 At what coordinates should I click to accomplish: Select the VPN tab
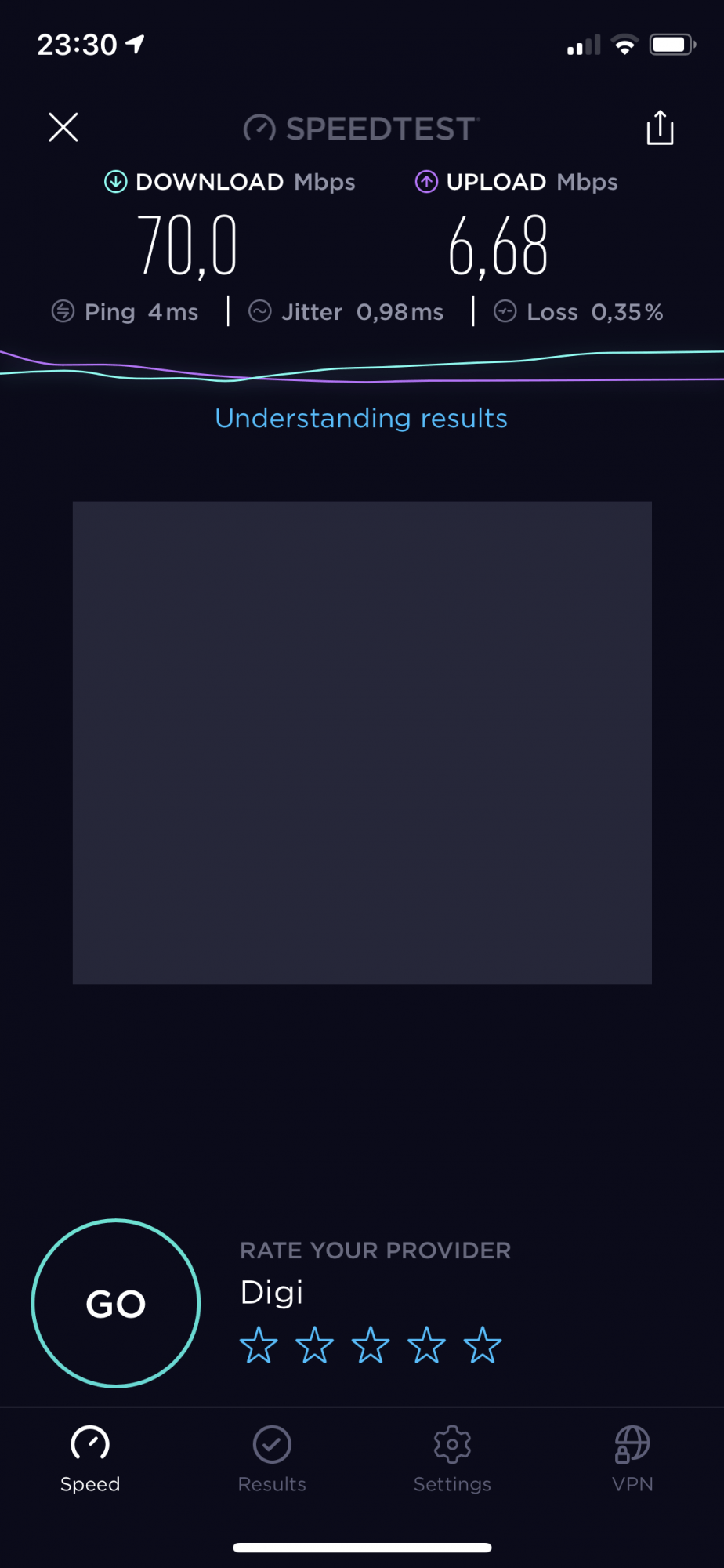pos(632,1459)
